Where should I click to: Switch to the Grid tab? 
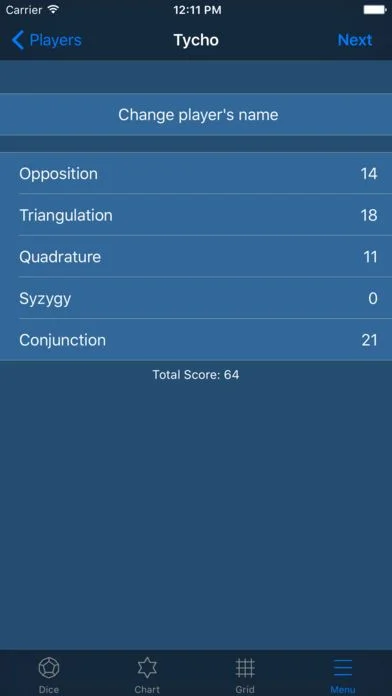click(x=245, y=674)
